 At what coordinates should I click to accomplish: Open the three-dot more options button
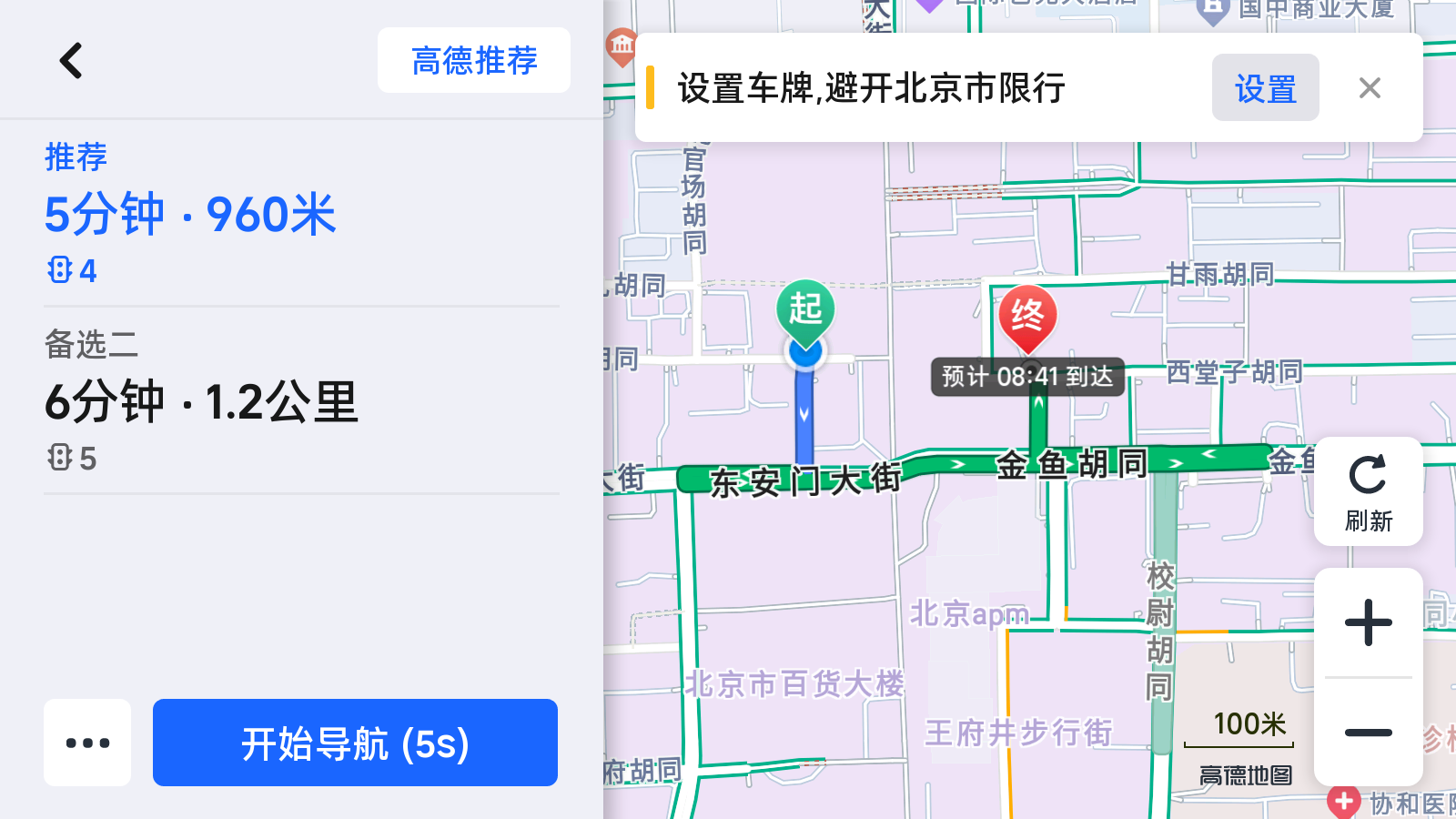pyautogui.click(x=87, y=743)
